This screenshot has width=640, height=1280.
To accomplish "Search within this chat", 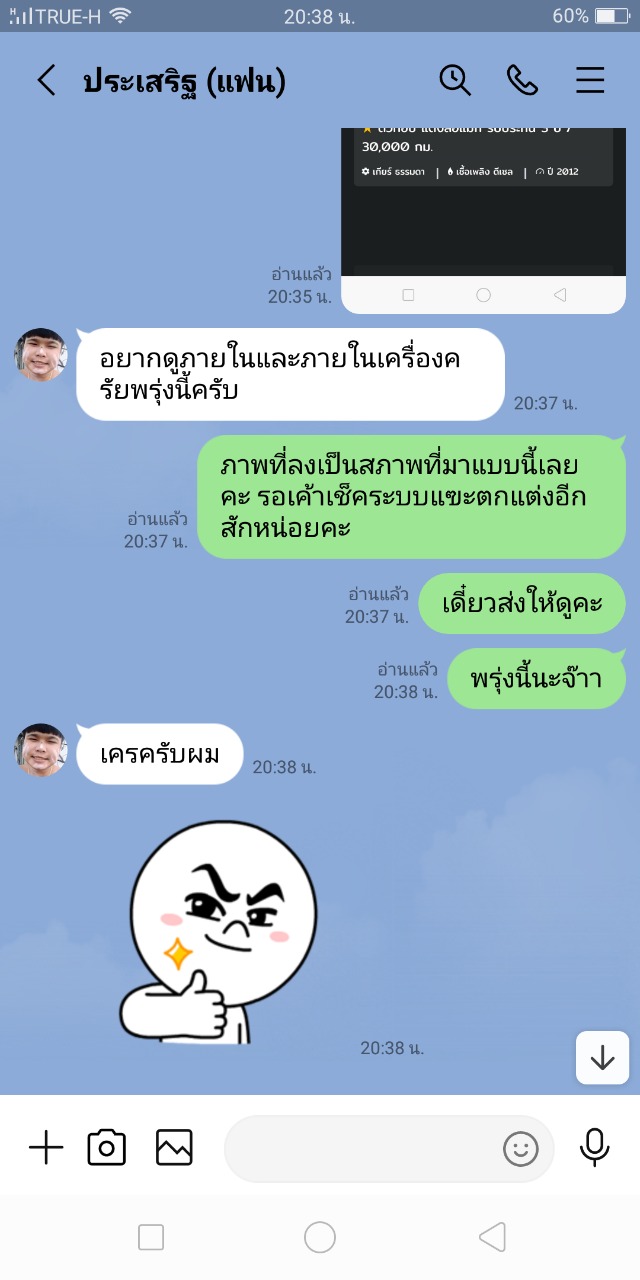I will 455,81.
